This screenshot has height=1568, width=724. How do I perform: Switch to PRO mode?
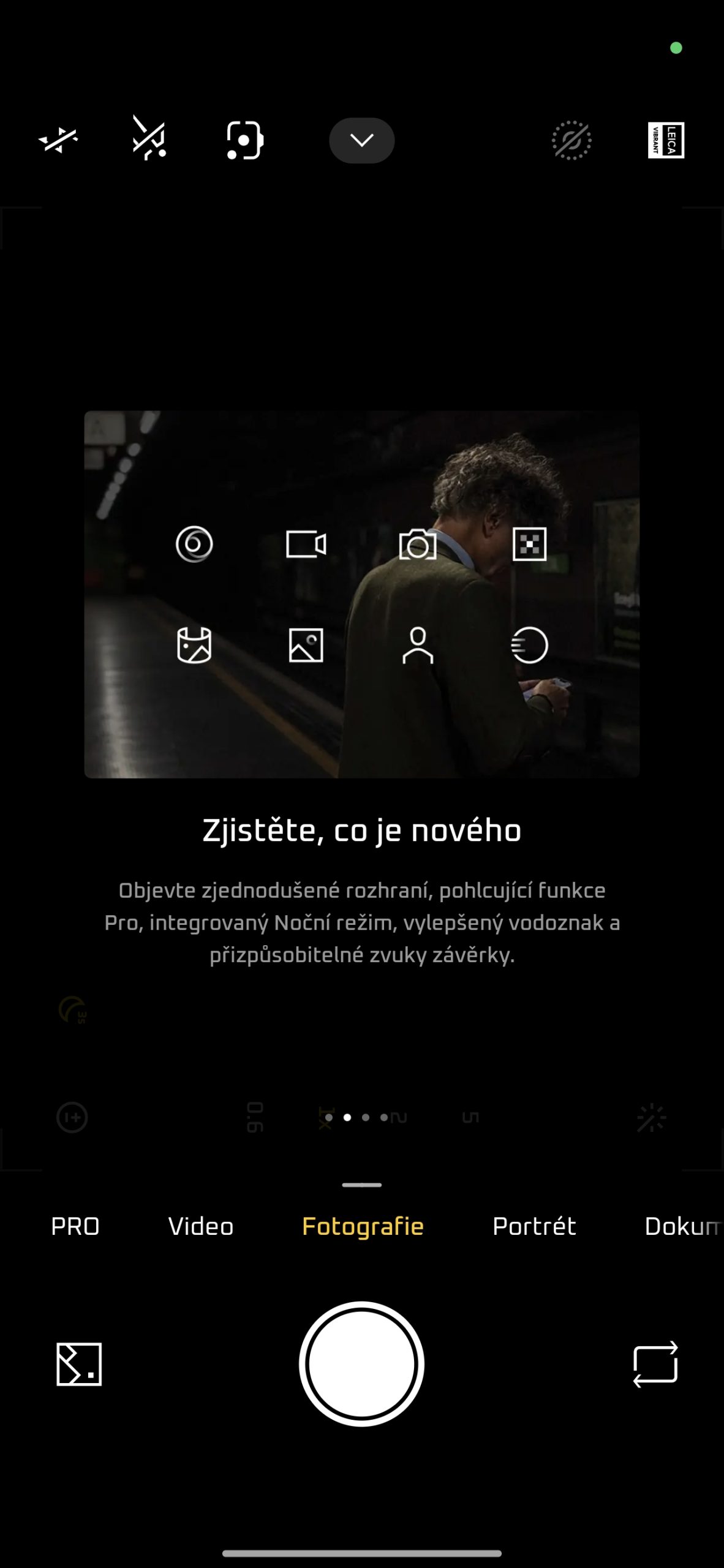(x=75, y=1227)
